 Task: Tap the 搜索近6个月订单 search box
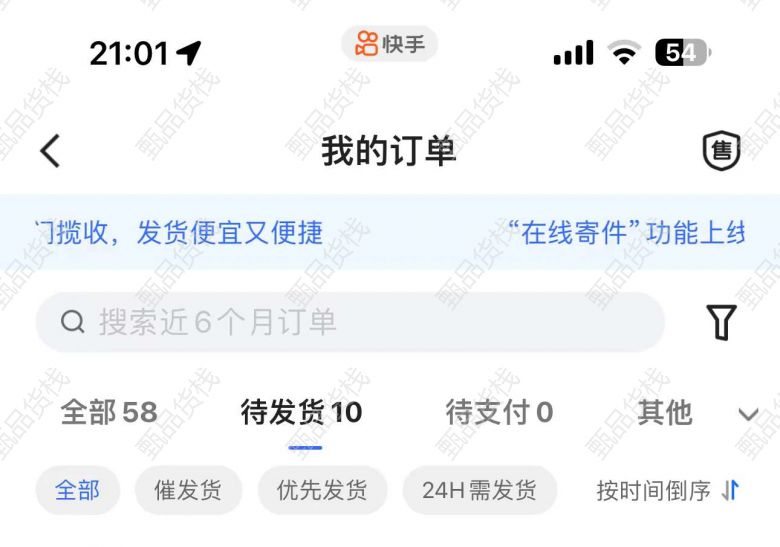pyautogui.click(x=350, y=322)
